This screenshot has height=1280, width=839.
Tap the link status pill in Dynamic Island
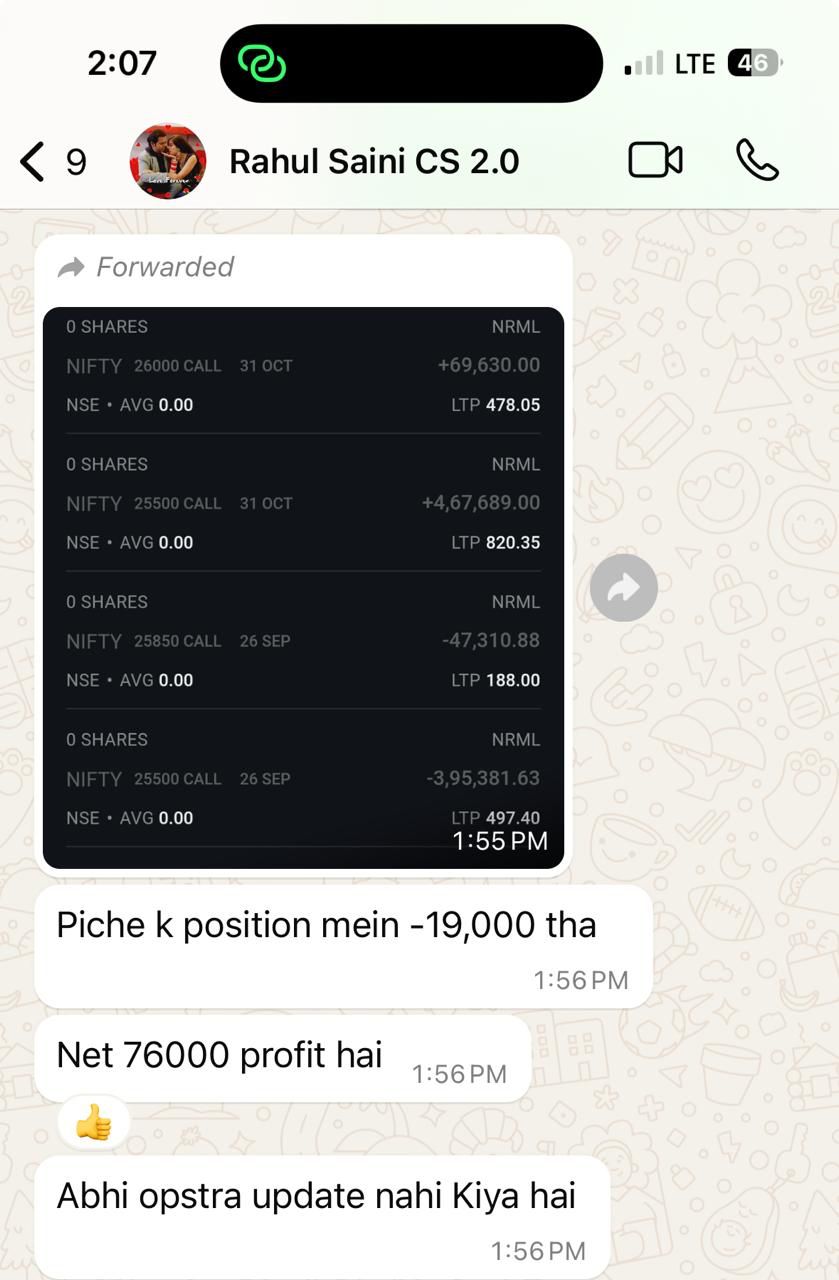click(x=263, y=64)
